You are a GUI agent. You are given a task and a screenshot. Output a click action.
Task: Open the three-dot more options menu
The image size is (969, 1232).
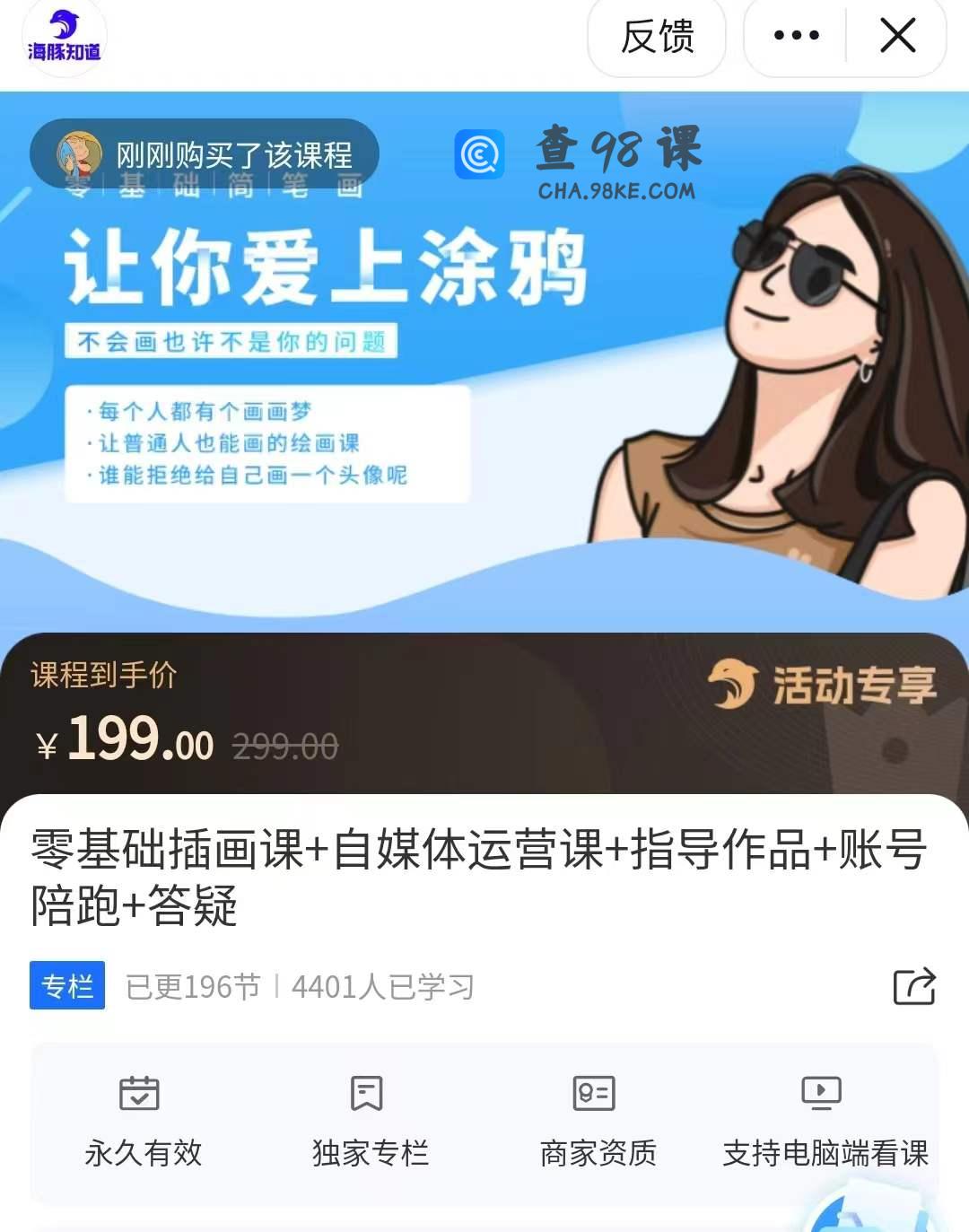(x=796, y=36)
